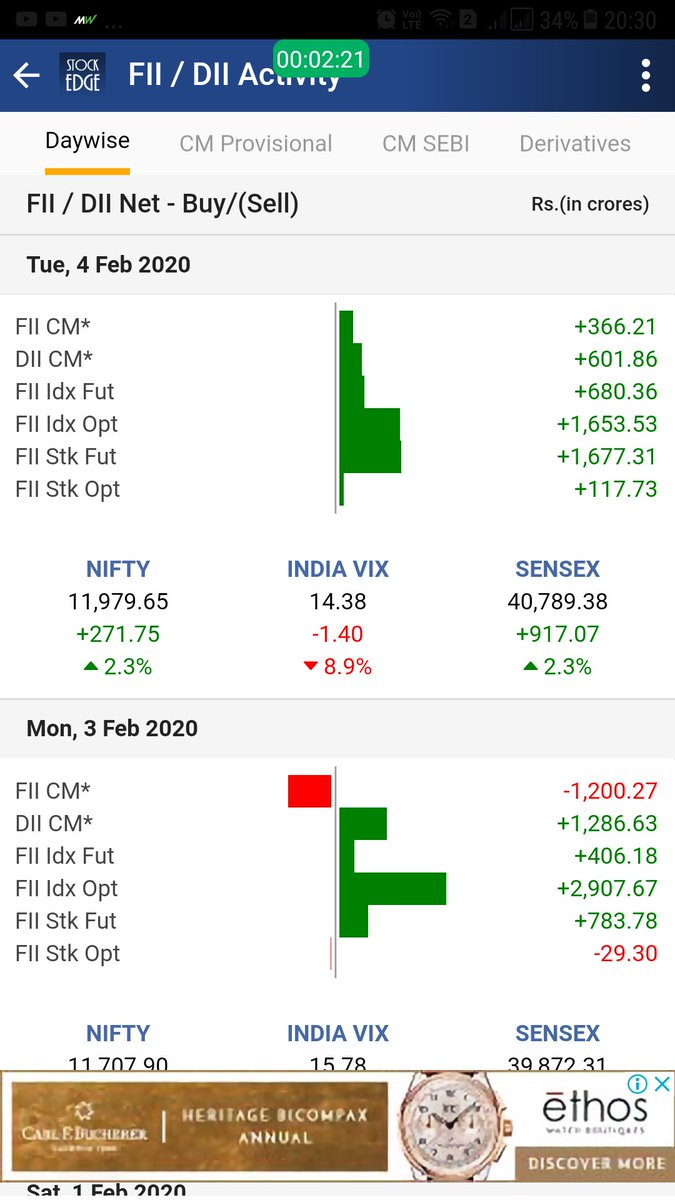Open the ad info icon
675x1200 pixels.
pos(638,1085)
